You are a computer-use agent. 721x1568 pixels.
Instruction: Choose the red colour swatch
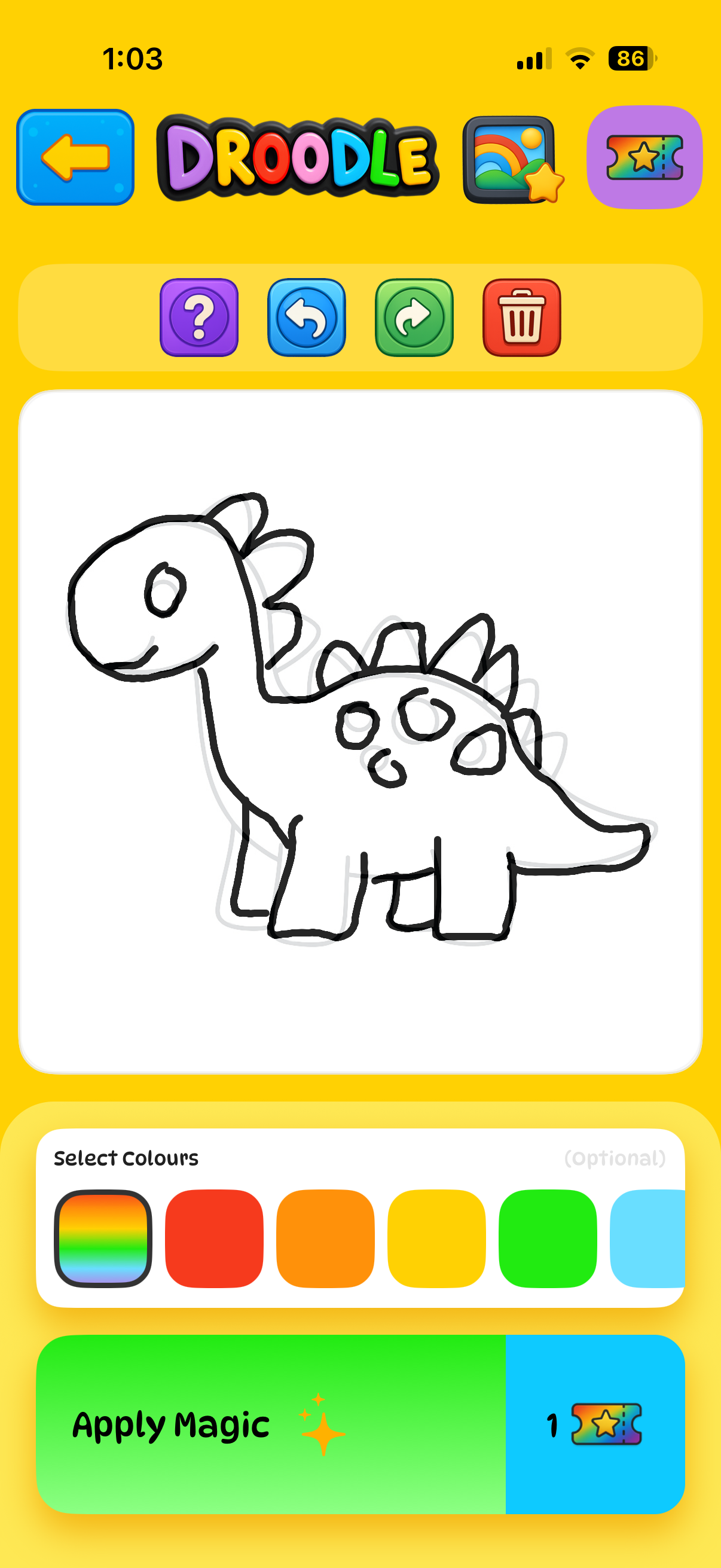(214, 1238)
